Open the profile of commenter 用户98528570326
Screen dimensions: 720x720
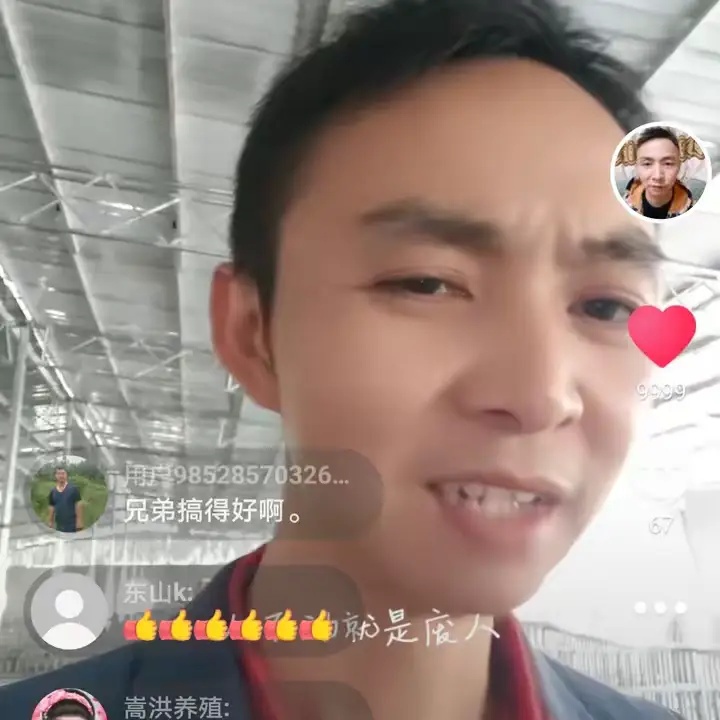tap(67, 498)
